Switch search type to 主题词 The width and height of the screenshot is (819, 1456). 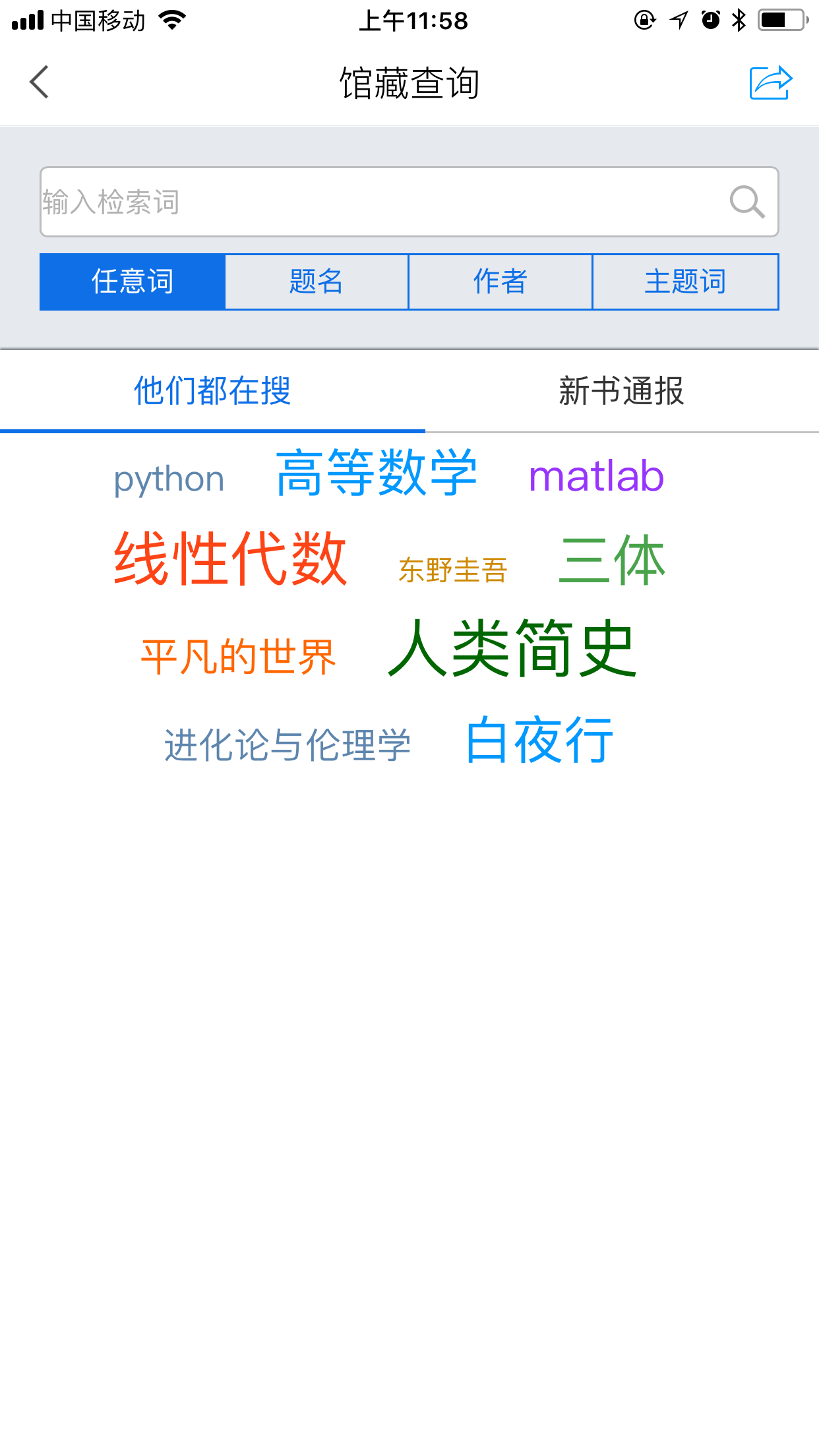pyautogui.click(x=686, y=282)
